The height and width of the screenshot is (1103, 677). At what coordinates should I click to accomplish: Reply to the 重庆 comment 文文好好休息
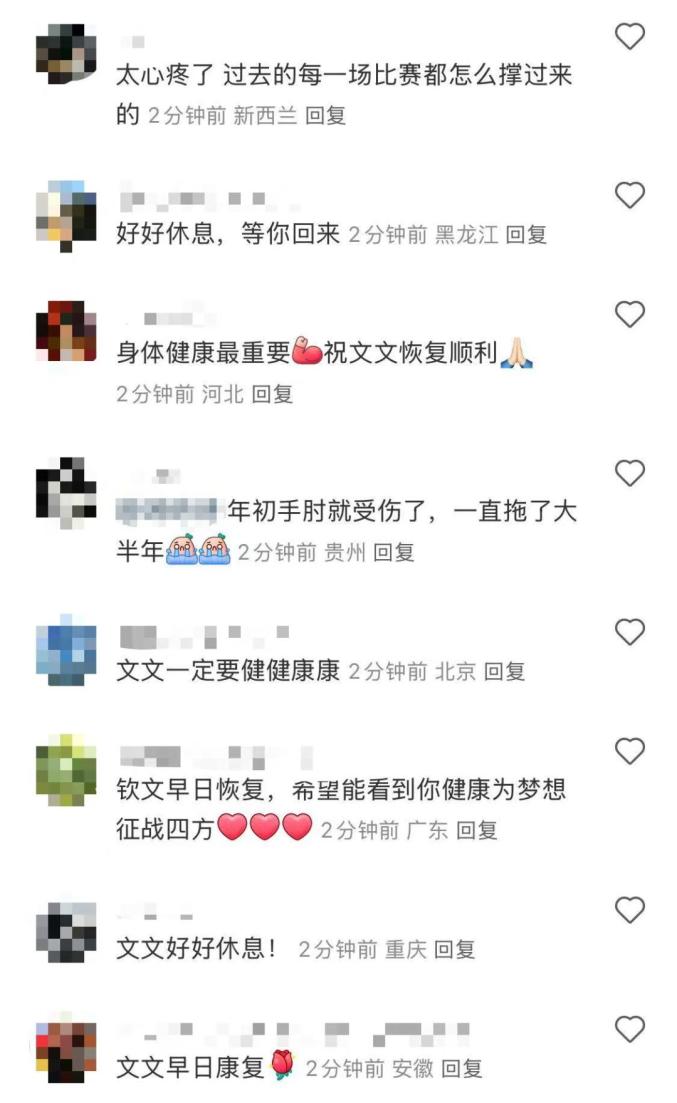(455, 949)
